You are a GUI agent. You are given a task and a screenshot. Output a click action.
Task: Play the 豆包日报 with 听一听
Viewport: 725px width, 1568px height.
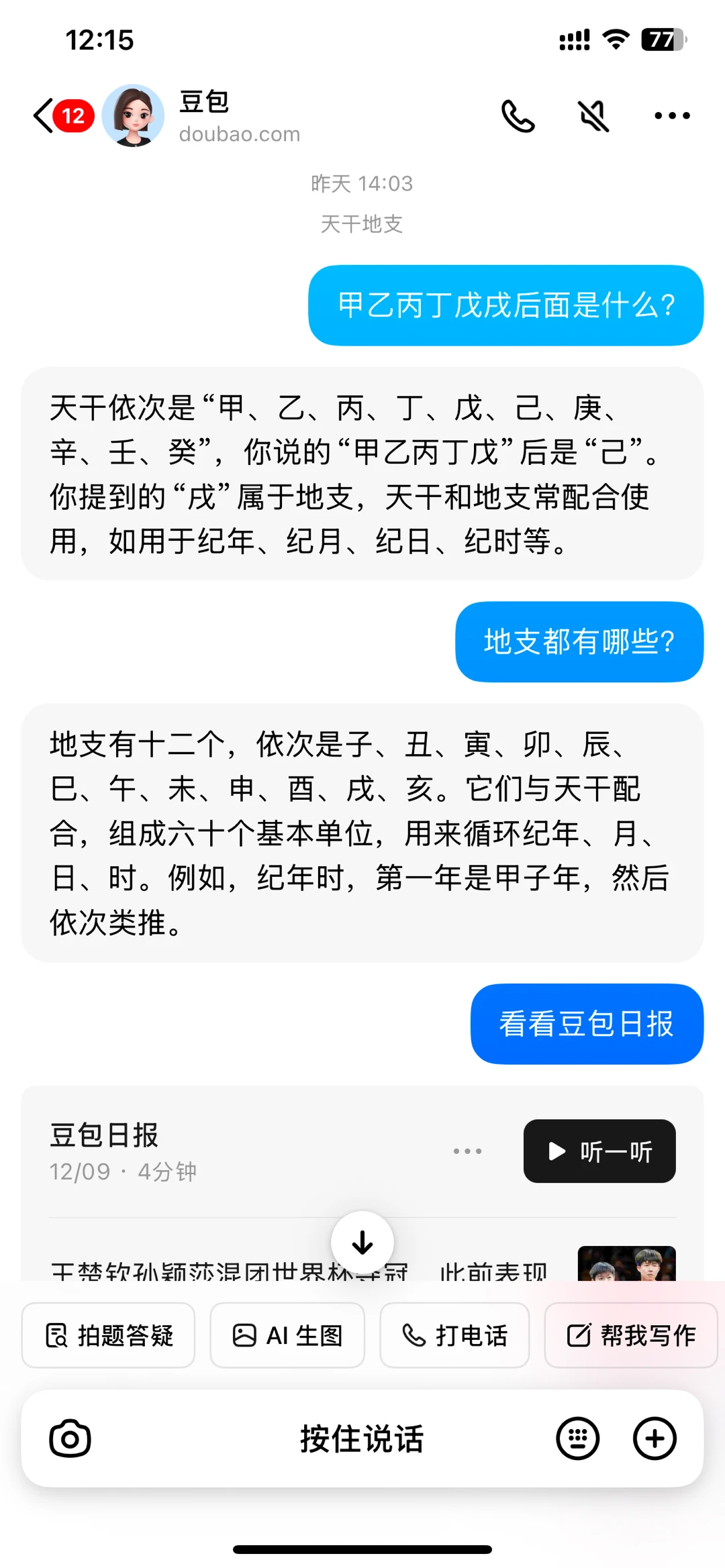(x=599, y=1151)
